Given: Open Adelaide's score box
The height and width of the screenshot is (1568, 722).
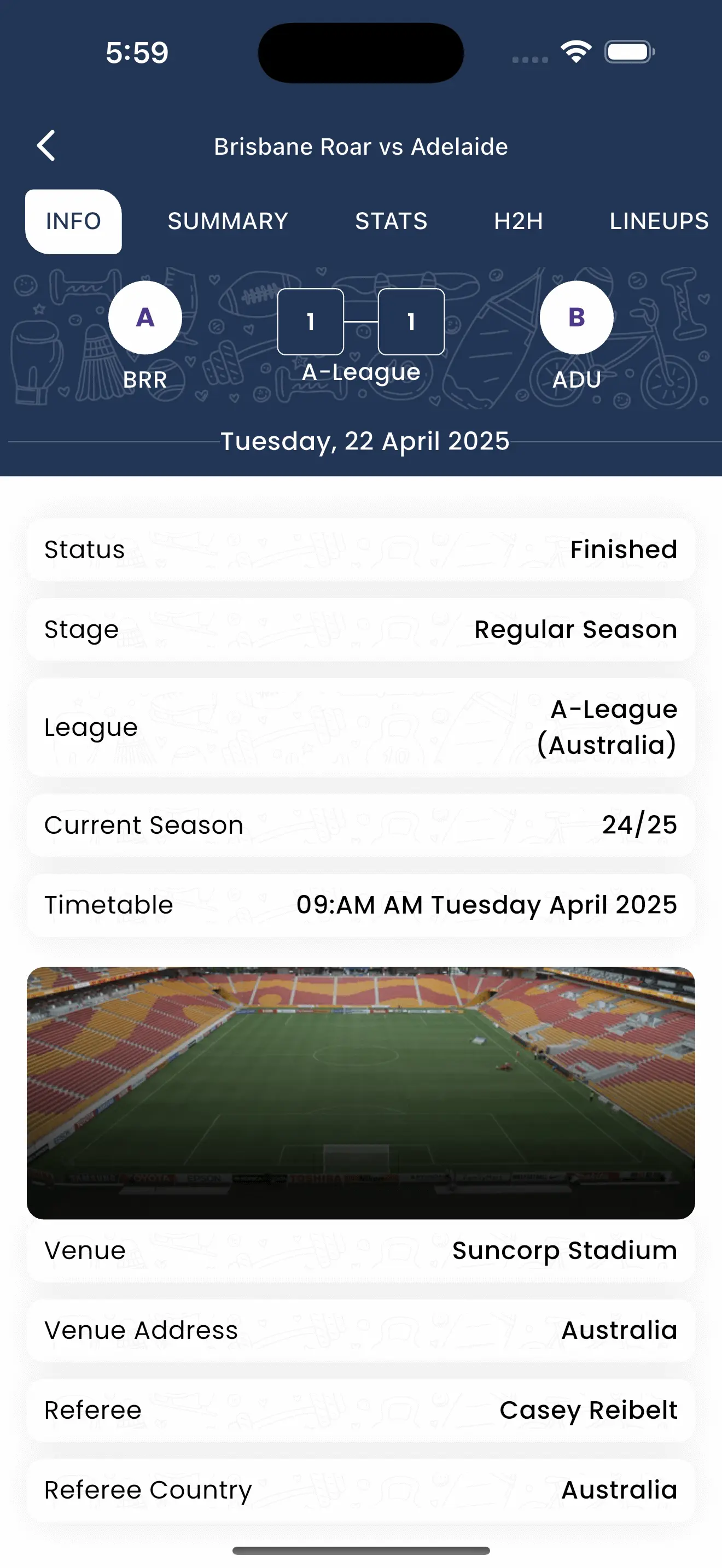Looking at the screenshot, I should pos(411,322).
